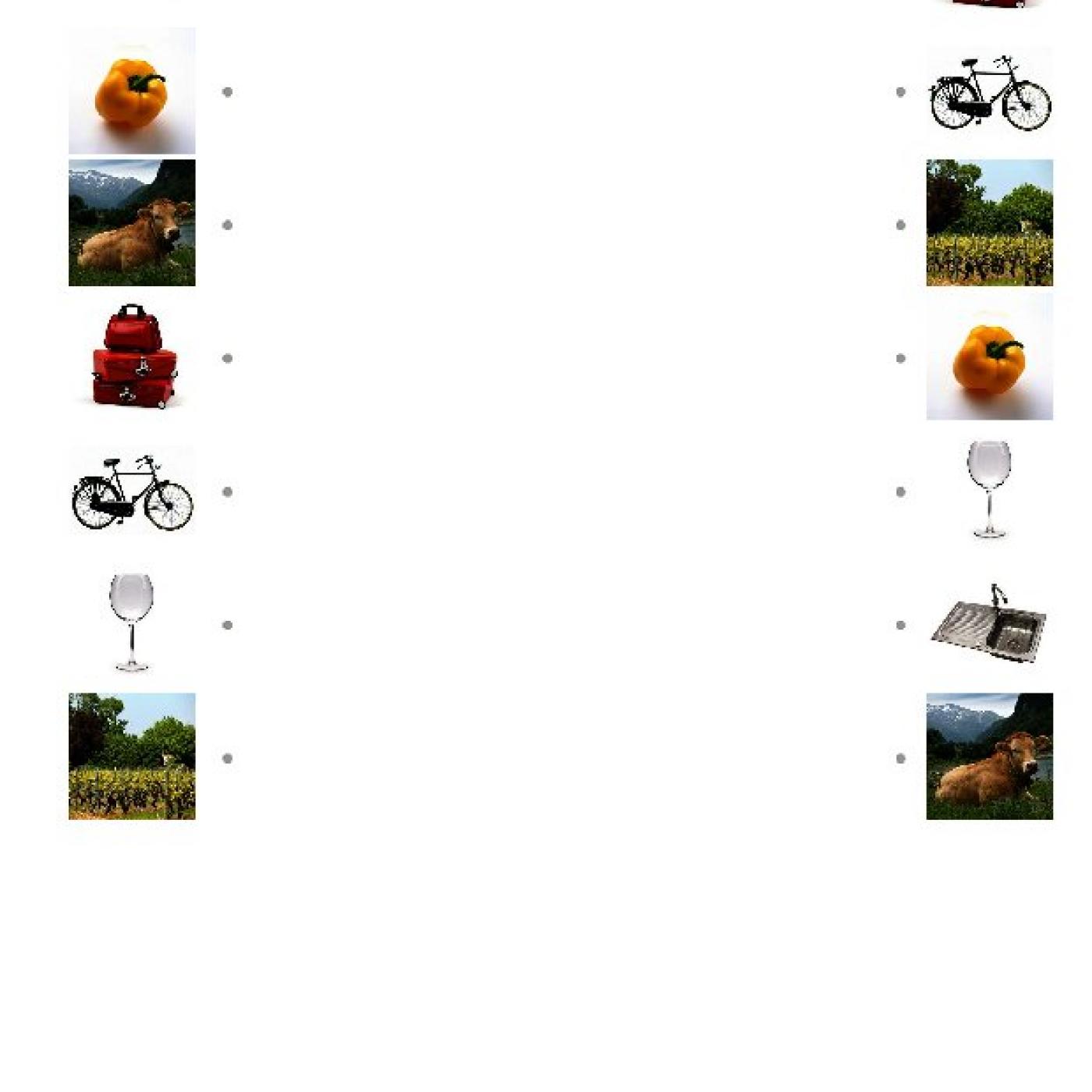Choose the cow picture in the right column
1092x1092 pixels.
tap(989, 757)
